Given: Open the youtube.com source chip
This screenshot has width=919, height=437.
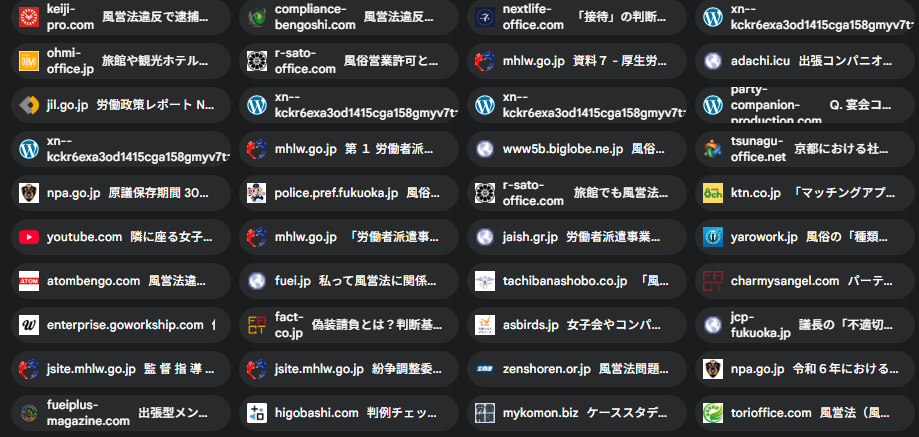Looking at the screenshot, I should [x=118, y=237].
